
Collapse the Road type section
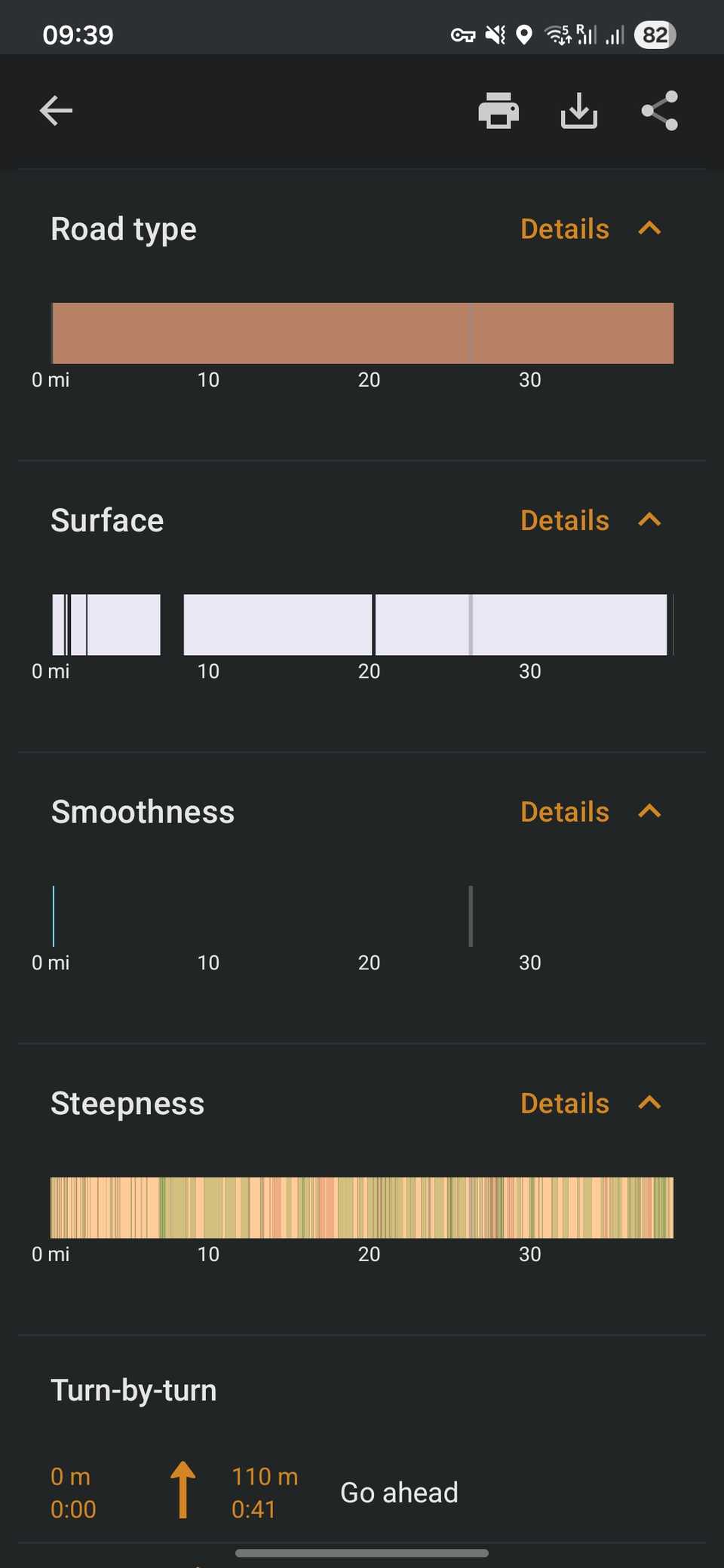[x=649, y=228]
